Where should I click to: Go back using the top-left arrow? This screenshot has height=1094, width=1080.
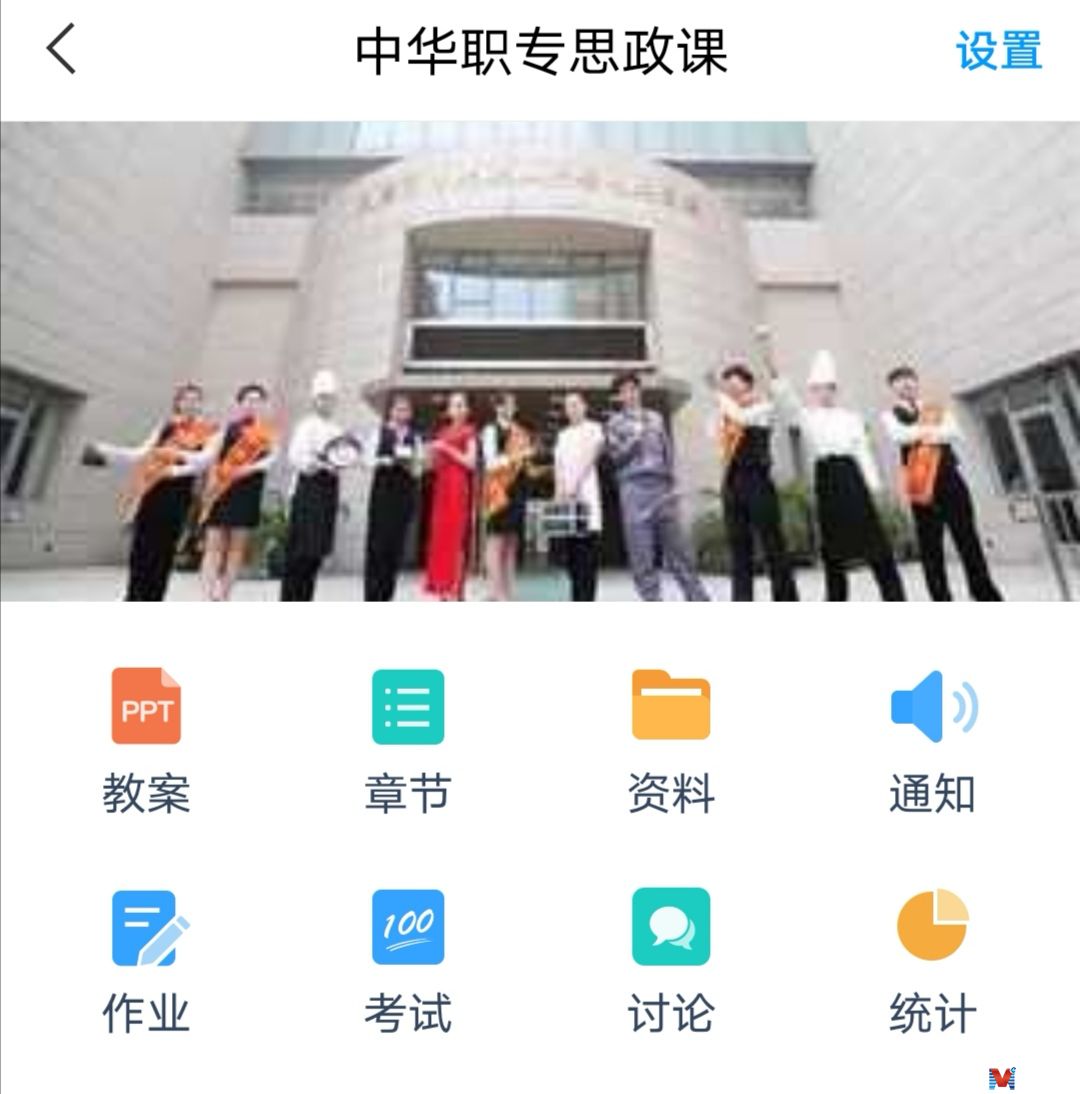pyautogui.click(x=62, y=50)
